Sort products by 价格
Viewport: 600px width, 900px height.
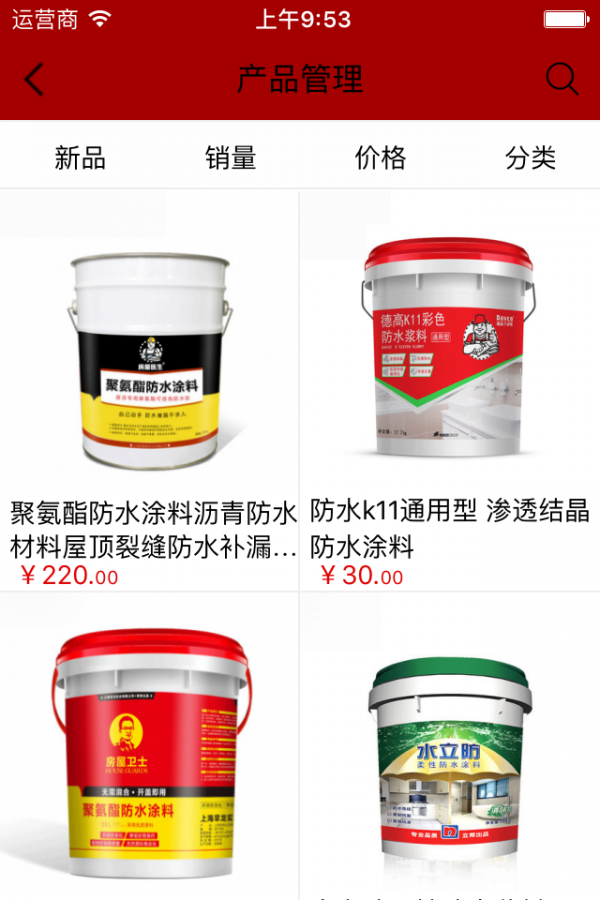click(x=381, y=157)
